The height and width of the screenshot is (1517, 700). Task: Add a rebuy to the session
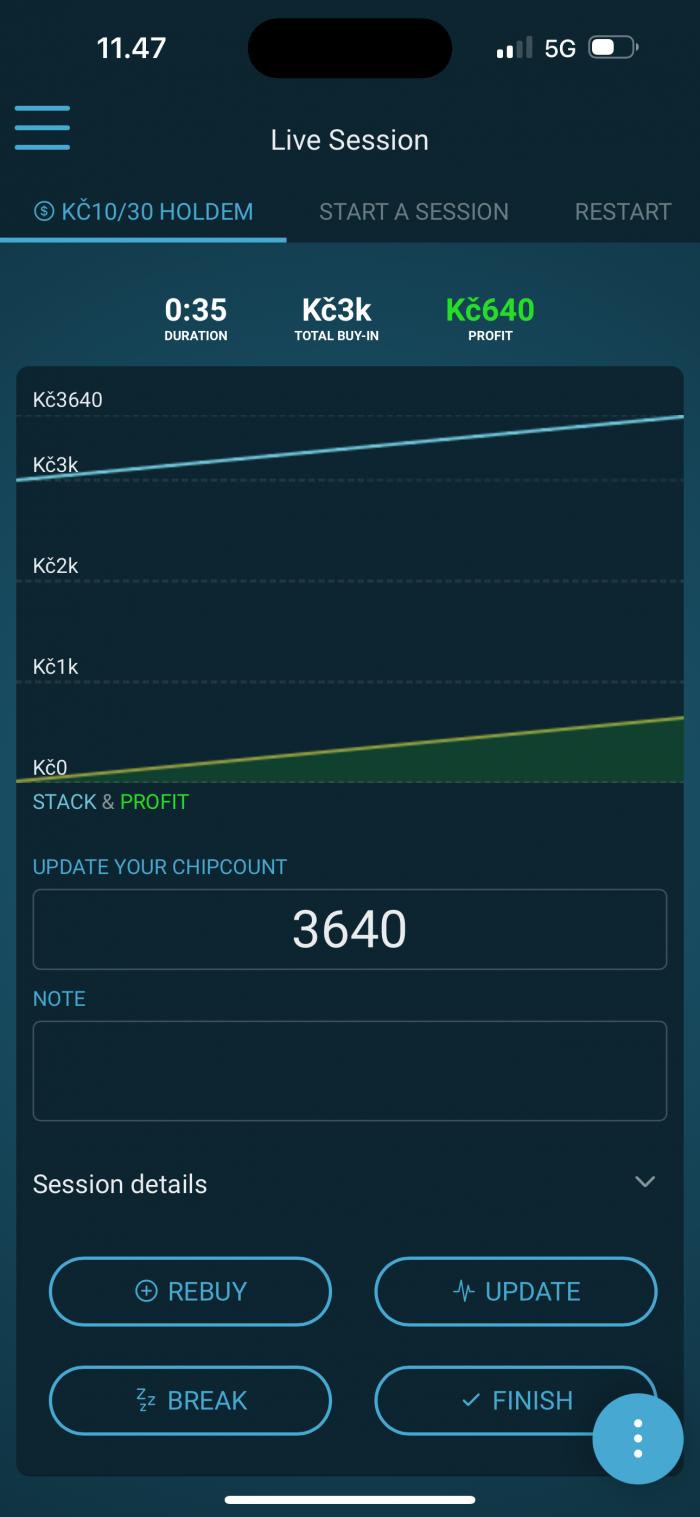click(x=190, y=1291)
